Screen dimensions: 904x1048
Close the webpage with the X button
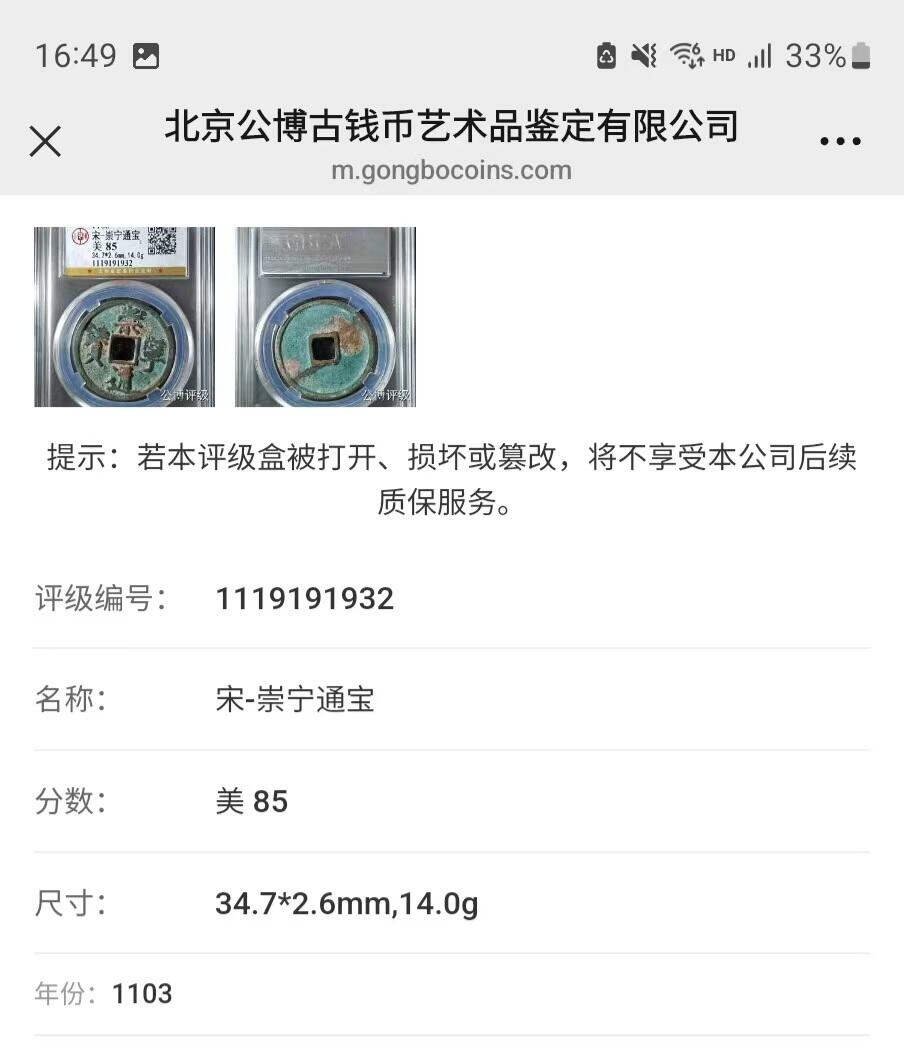coord(45,142)
